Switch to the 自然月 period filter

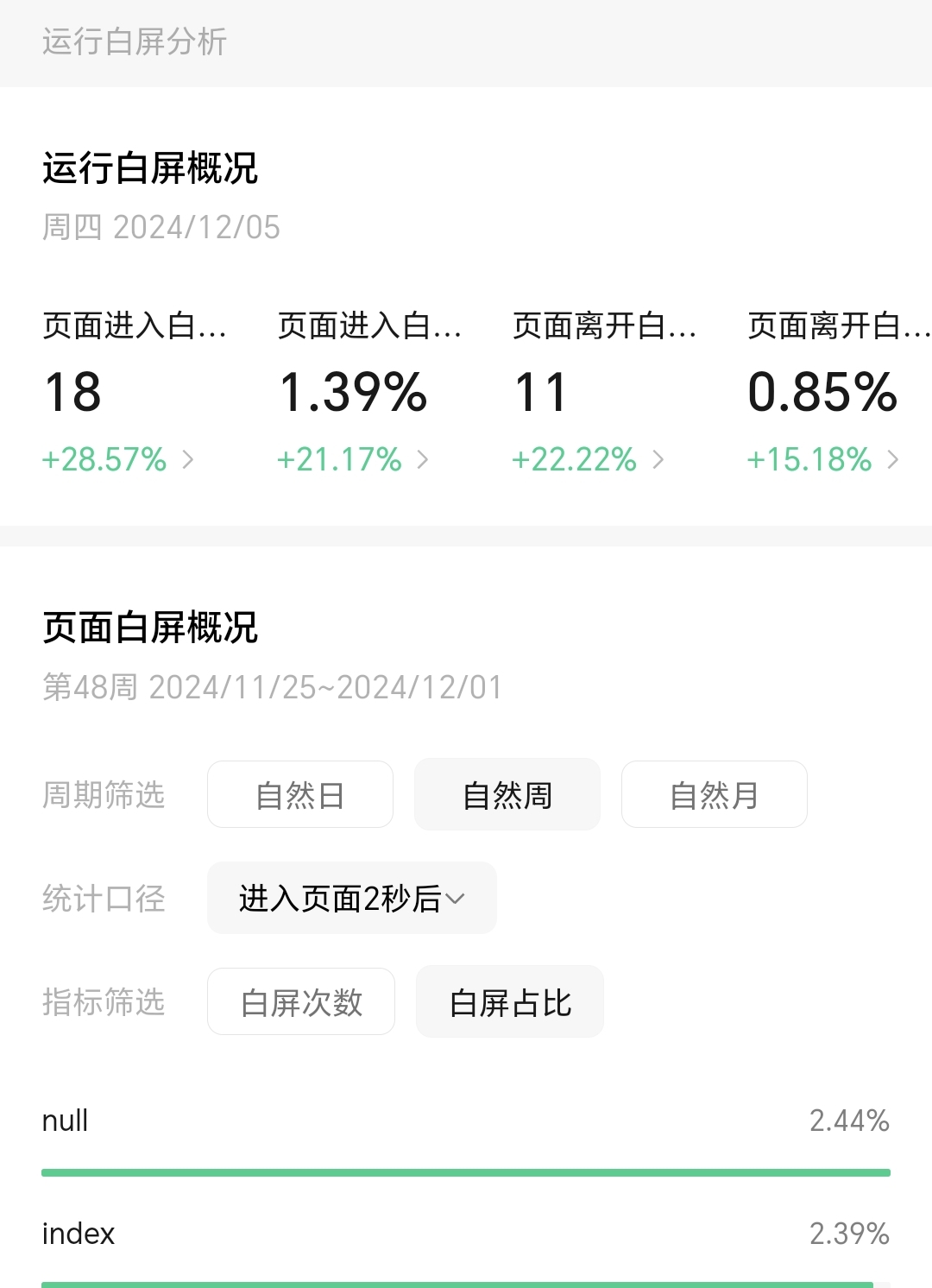click(x=714, y=795)
